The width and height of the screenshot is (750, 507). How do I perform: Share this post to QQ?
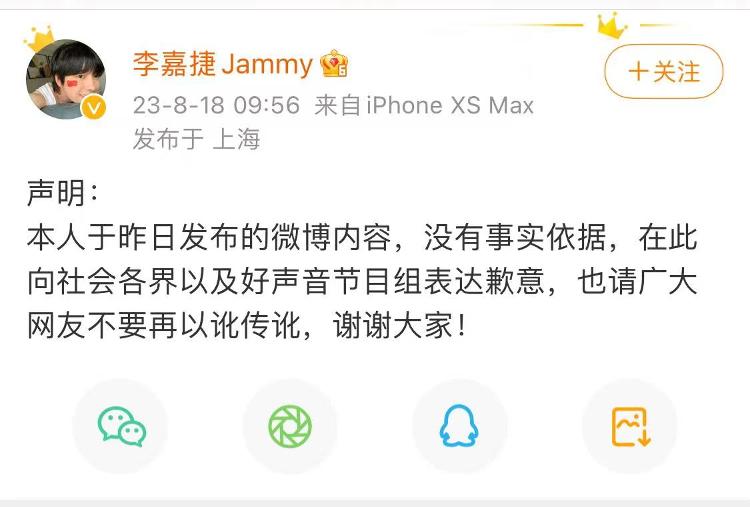pyautogui.click(x=459, y=426)
